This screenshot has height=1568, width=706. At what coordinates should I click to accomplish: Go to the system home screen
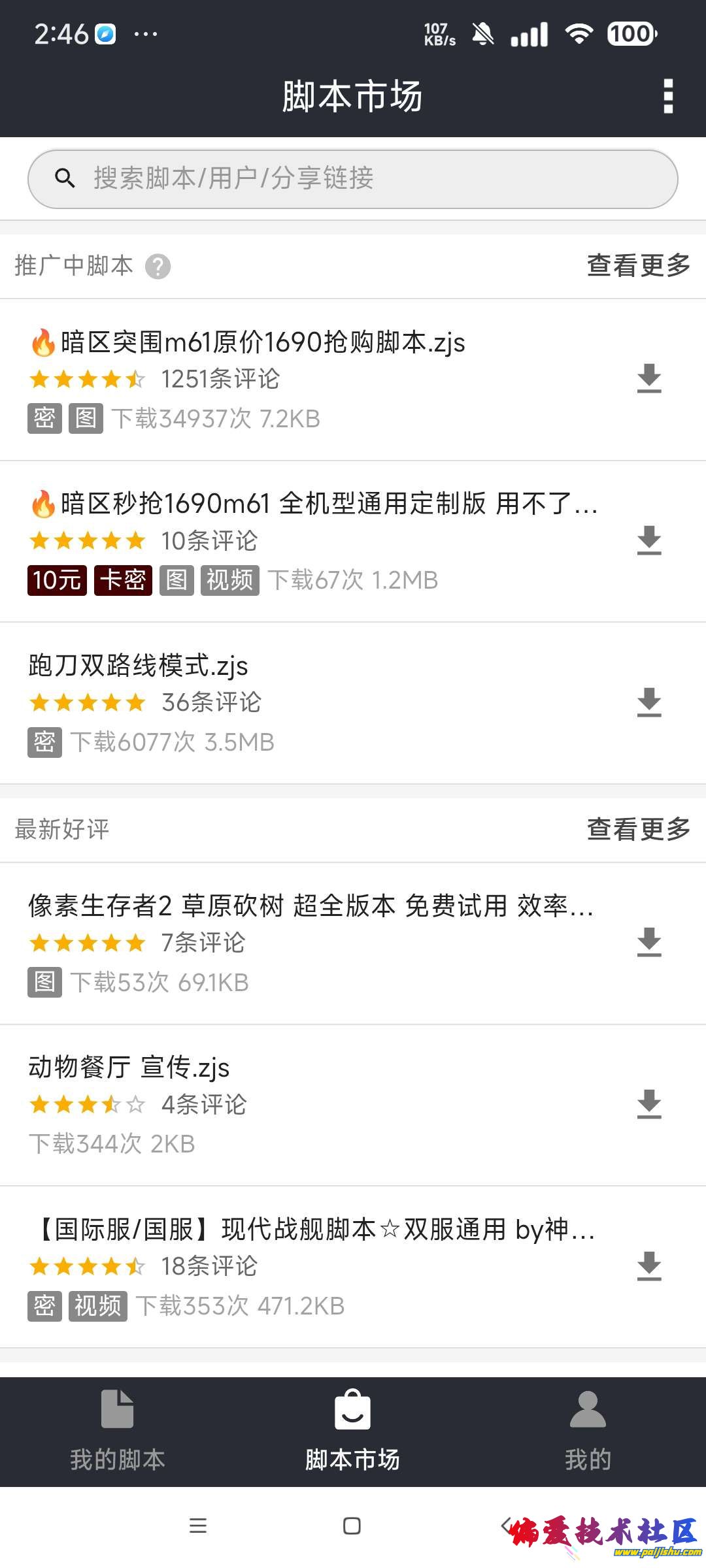click(352, 1526)
